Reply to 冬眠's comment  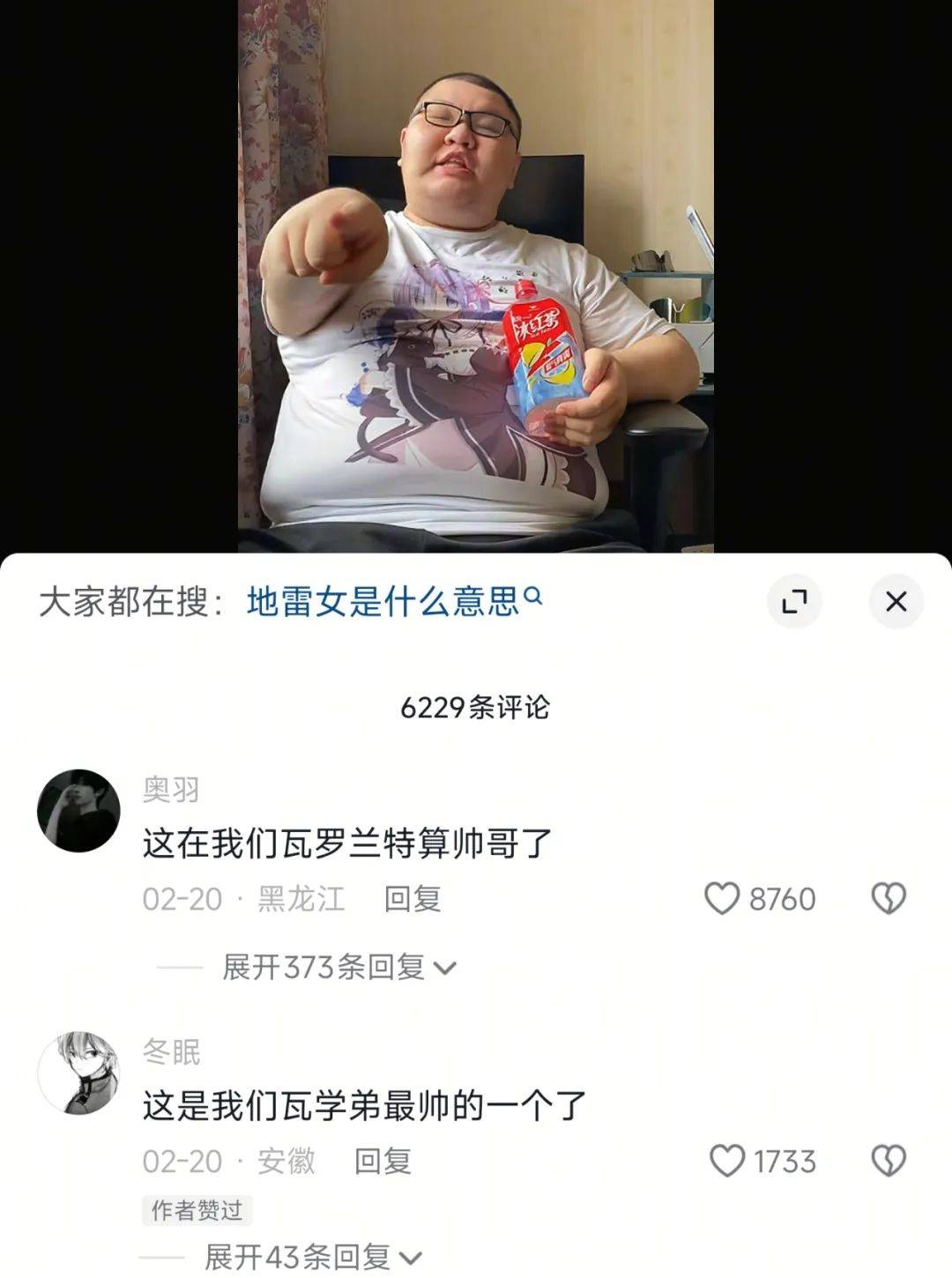[x=382, y=1162]
